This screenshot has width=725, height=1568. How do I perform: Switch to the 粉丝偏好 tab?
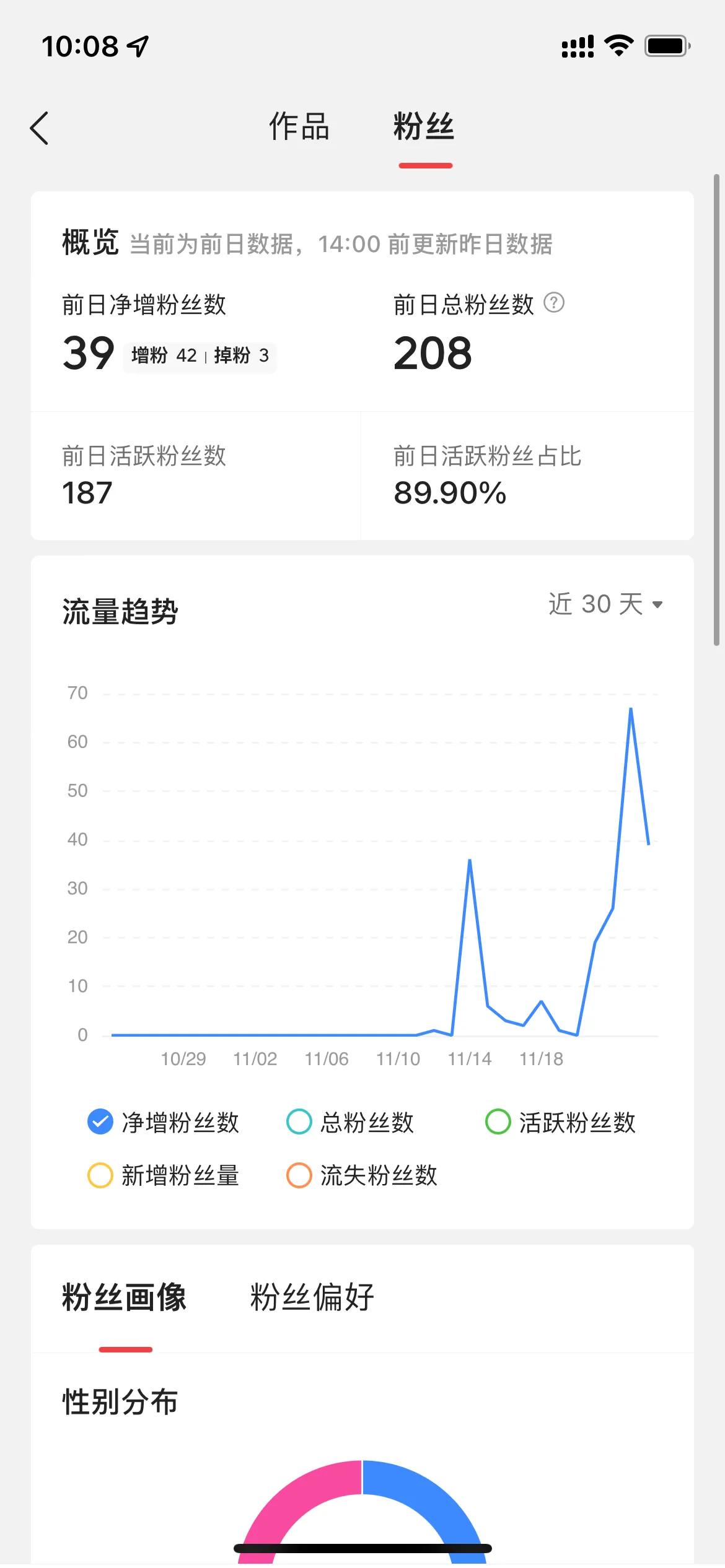tap(312, 1297)
